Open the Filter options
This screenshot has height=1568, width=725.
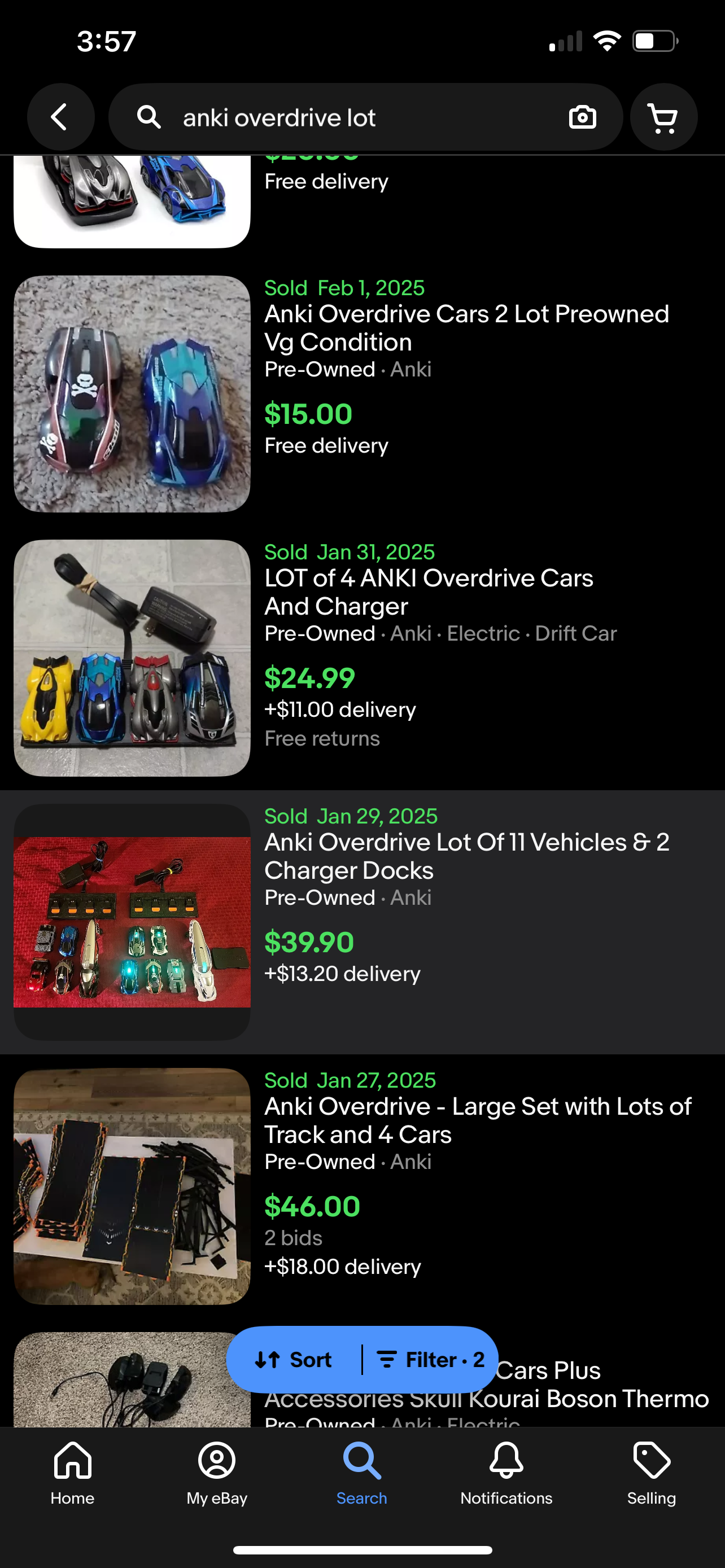[x=430, y=1359]
